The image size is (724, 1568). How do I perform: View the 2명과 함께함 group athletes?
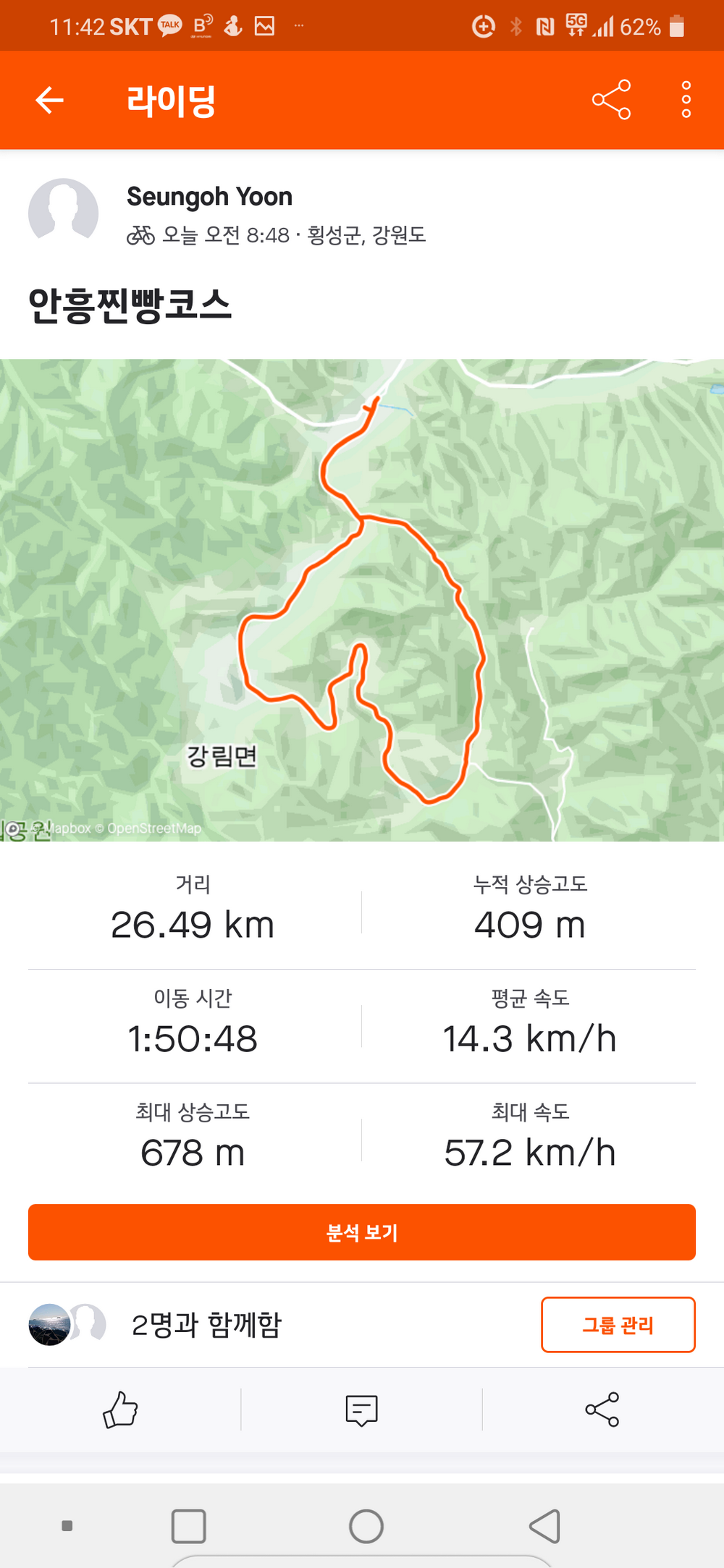206,1324
